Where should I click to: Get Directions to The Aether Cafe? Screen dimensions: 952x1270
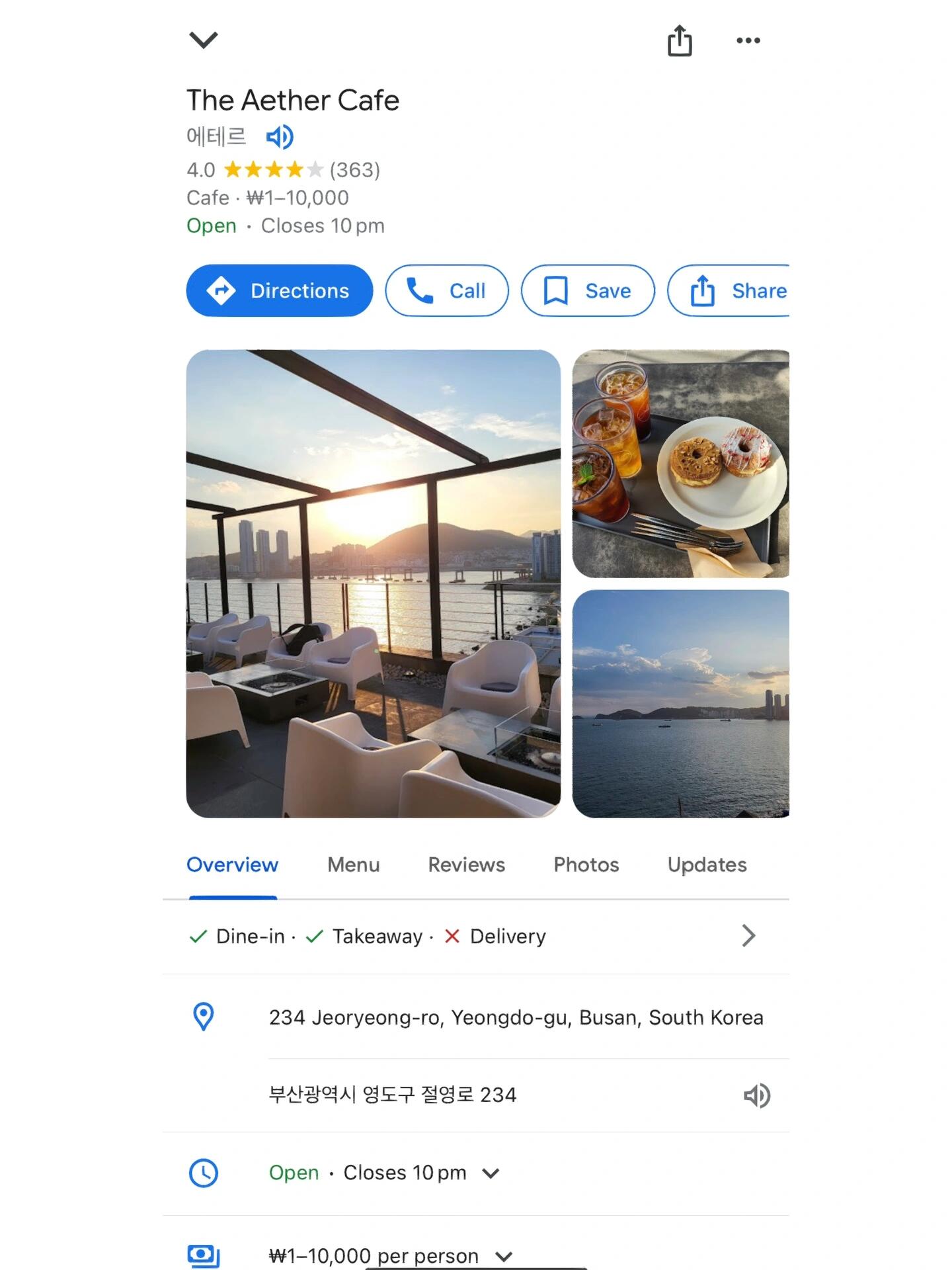point(279,290)
